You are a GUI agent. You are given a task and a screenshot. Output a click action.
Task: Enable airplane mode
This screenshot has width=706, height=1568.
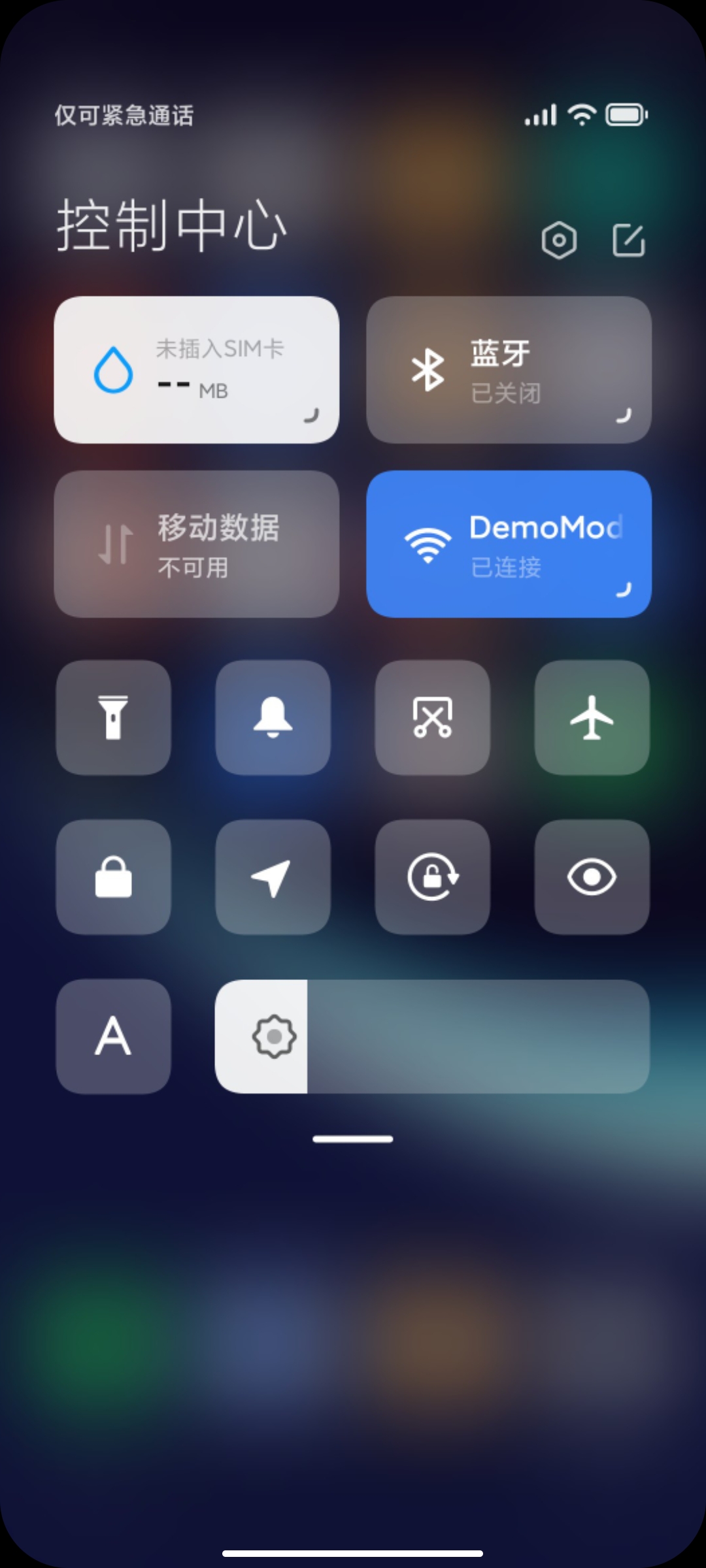(592, 717)
